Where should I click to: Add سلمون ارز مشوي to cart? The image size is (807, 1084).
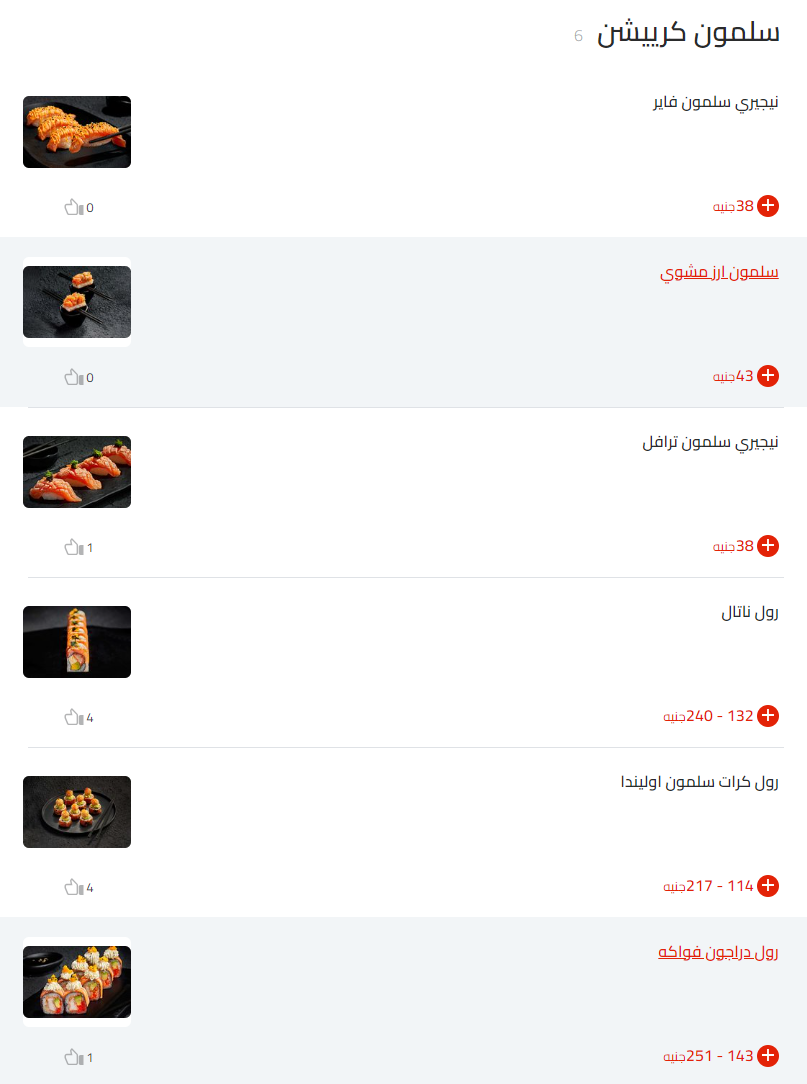pos(768,376)
